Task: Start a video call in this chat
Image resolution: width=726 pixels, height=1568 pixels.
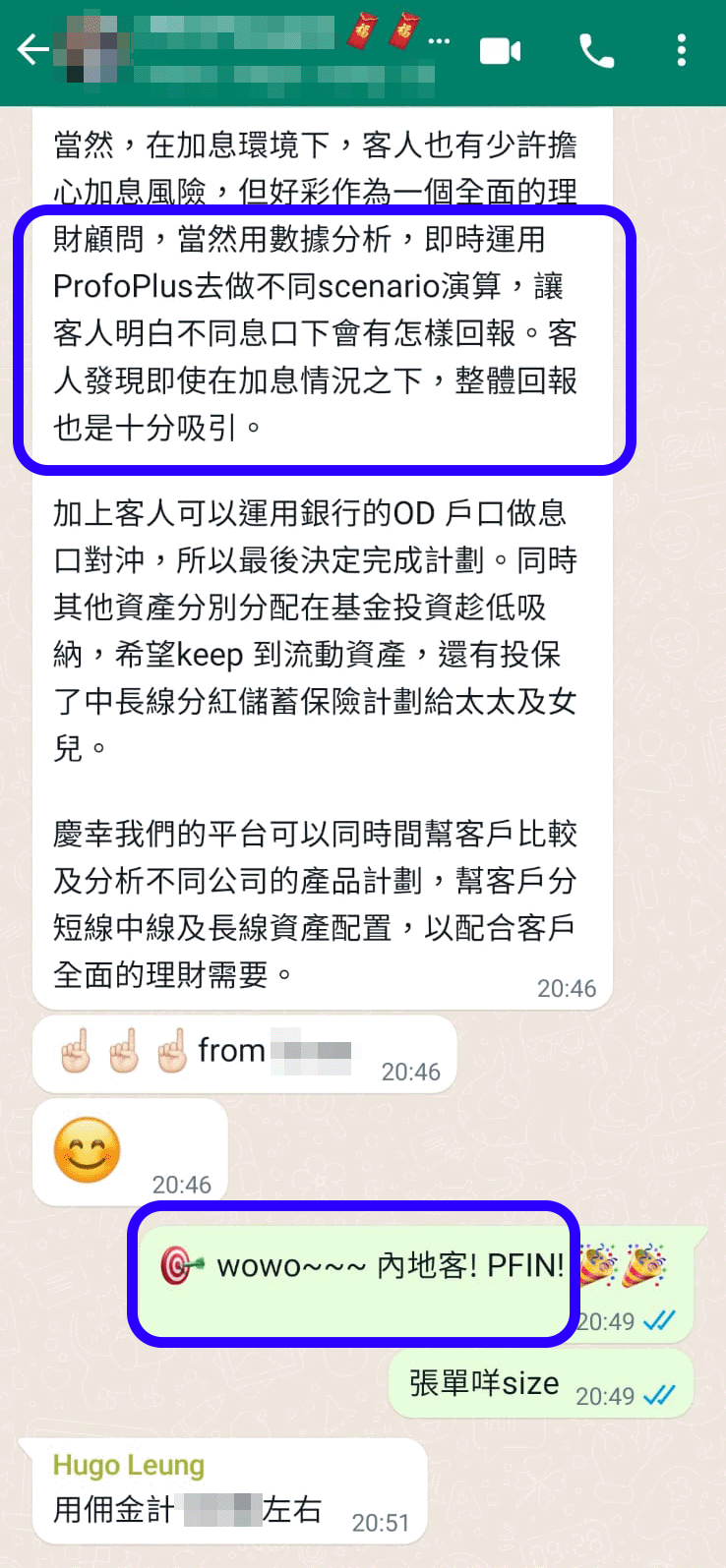Action: 500,50
